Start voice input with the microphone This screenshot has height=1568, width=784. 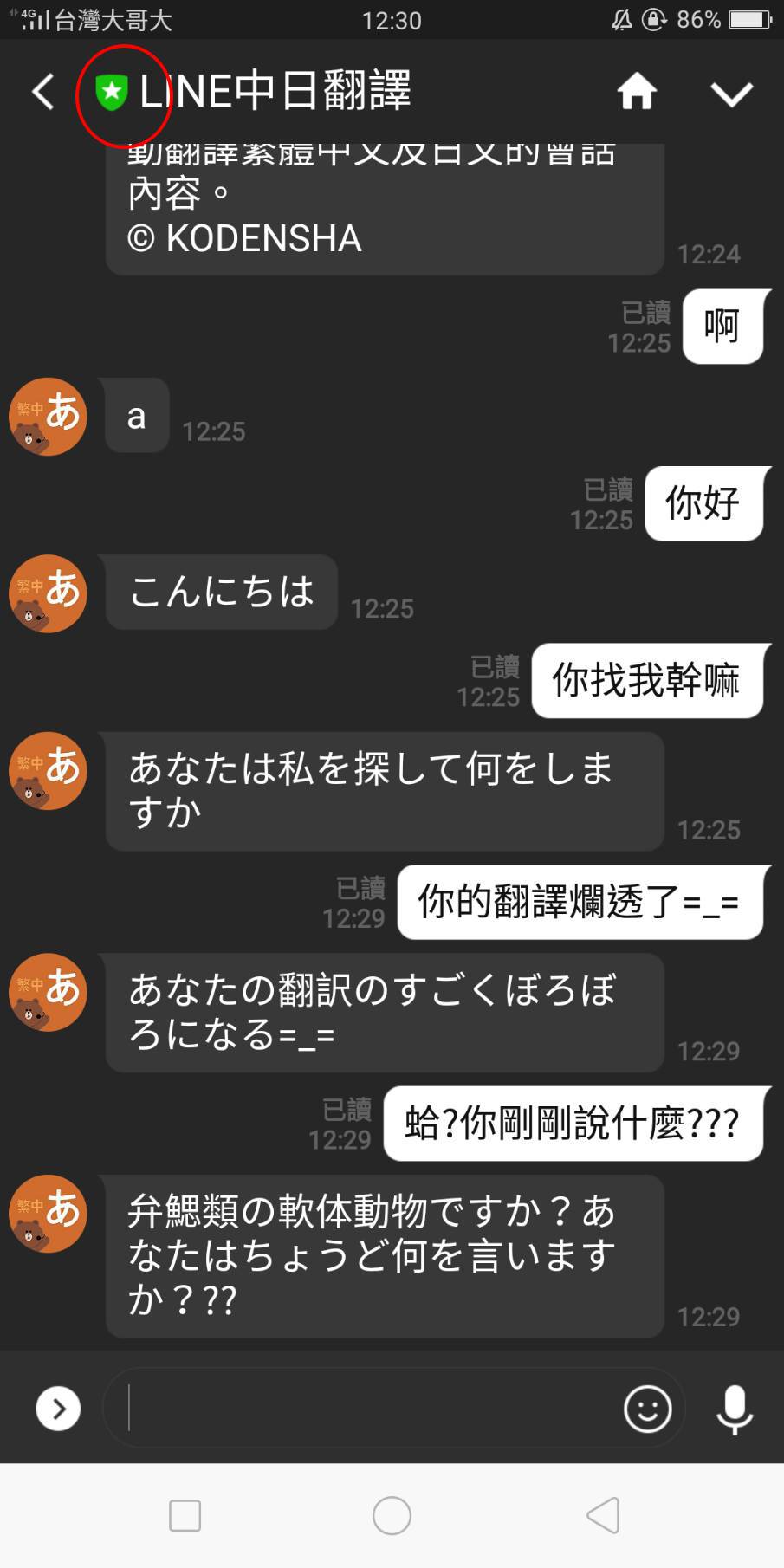(735, 1408)
